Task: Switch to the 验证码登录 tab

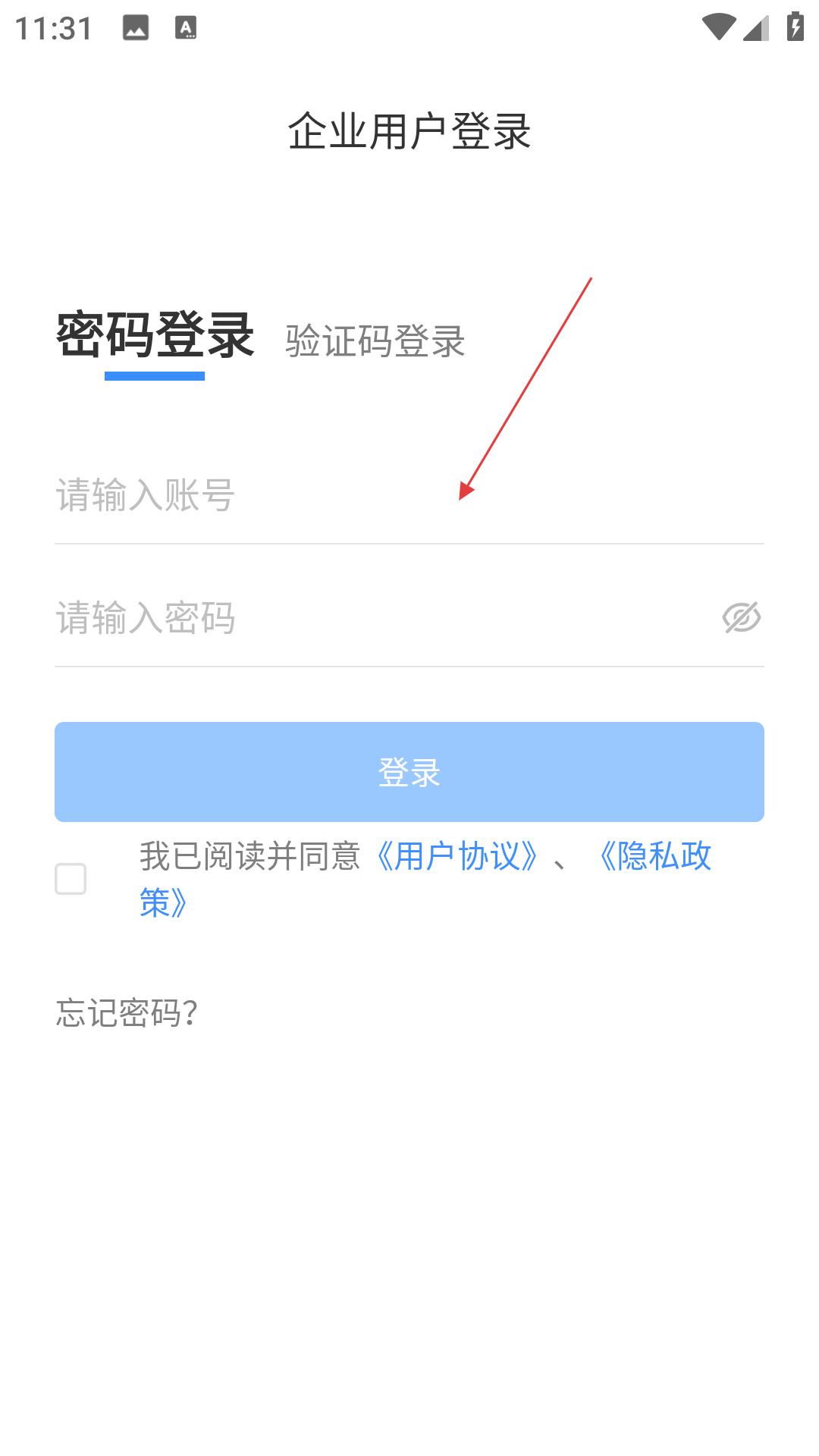Action: [x=375, y=341]
